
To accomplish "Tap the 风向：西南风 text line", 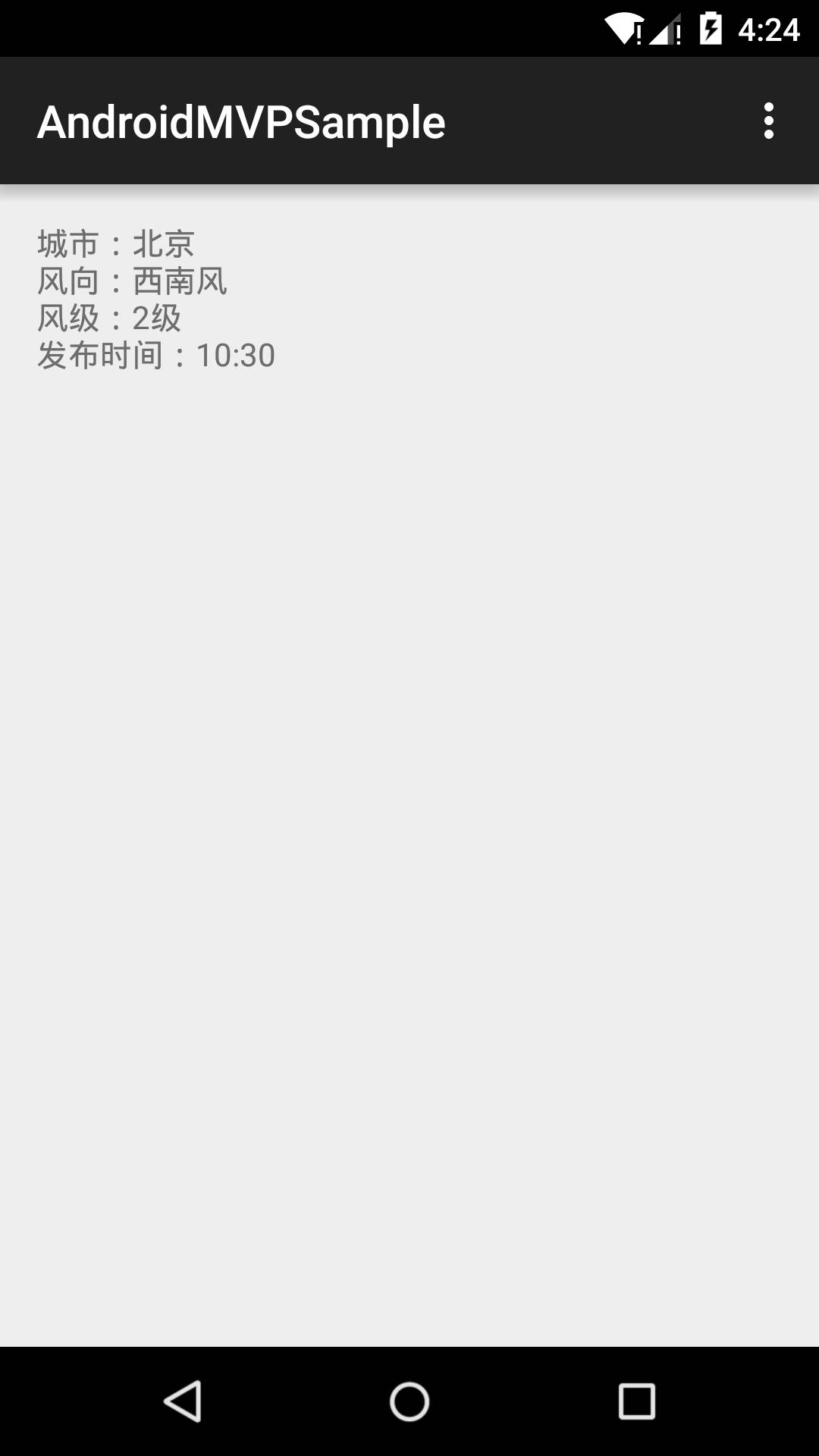I will pos(133,281).
